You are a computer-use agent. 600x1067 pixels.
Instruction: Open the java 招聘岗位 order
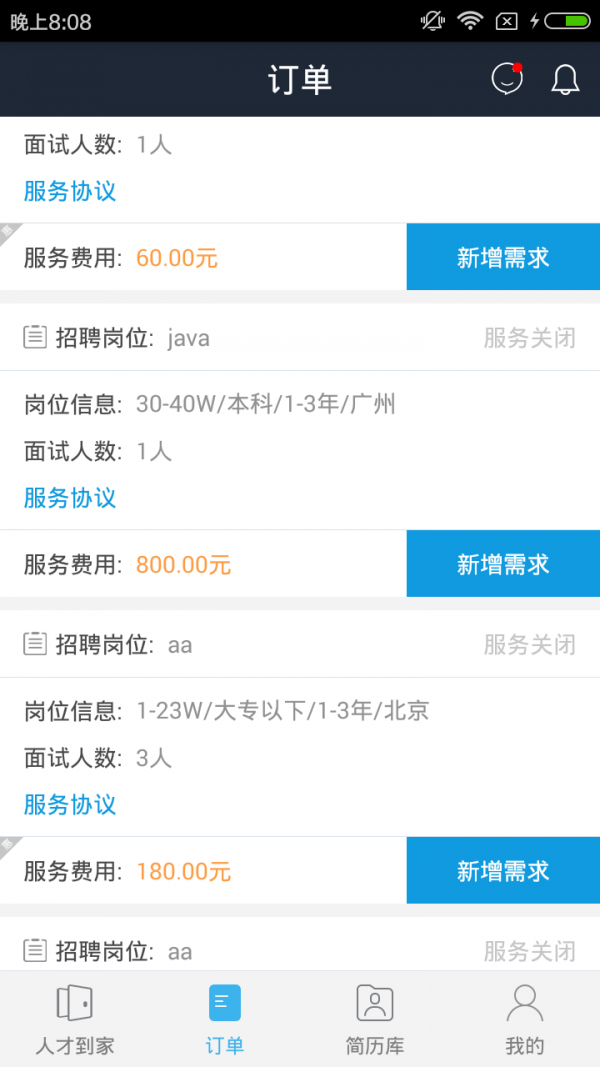tap(300, 338)
